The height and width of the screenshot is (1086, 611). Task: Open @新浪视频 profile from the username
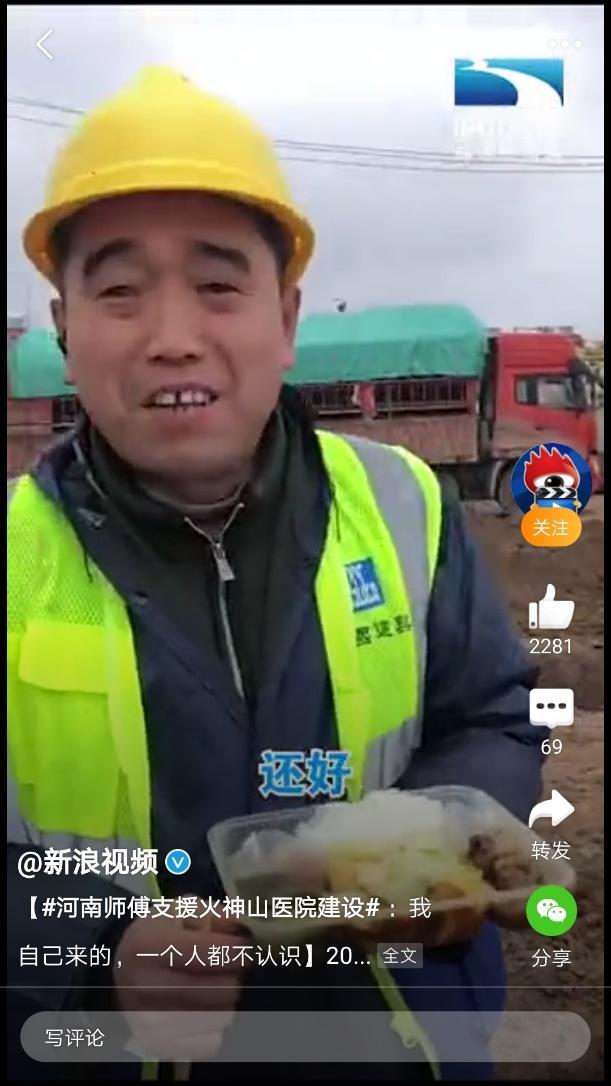click(x=88, y=861)
